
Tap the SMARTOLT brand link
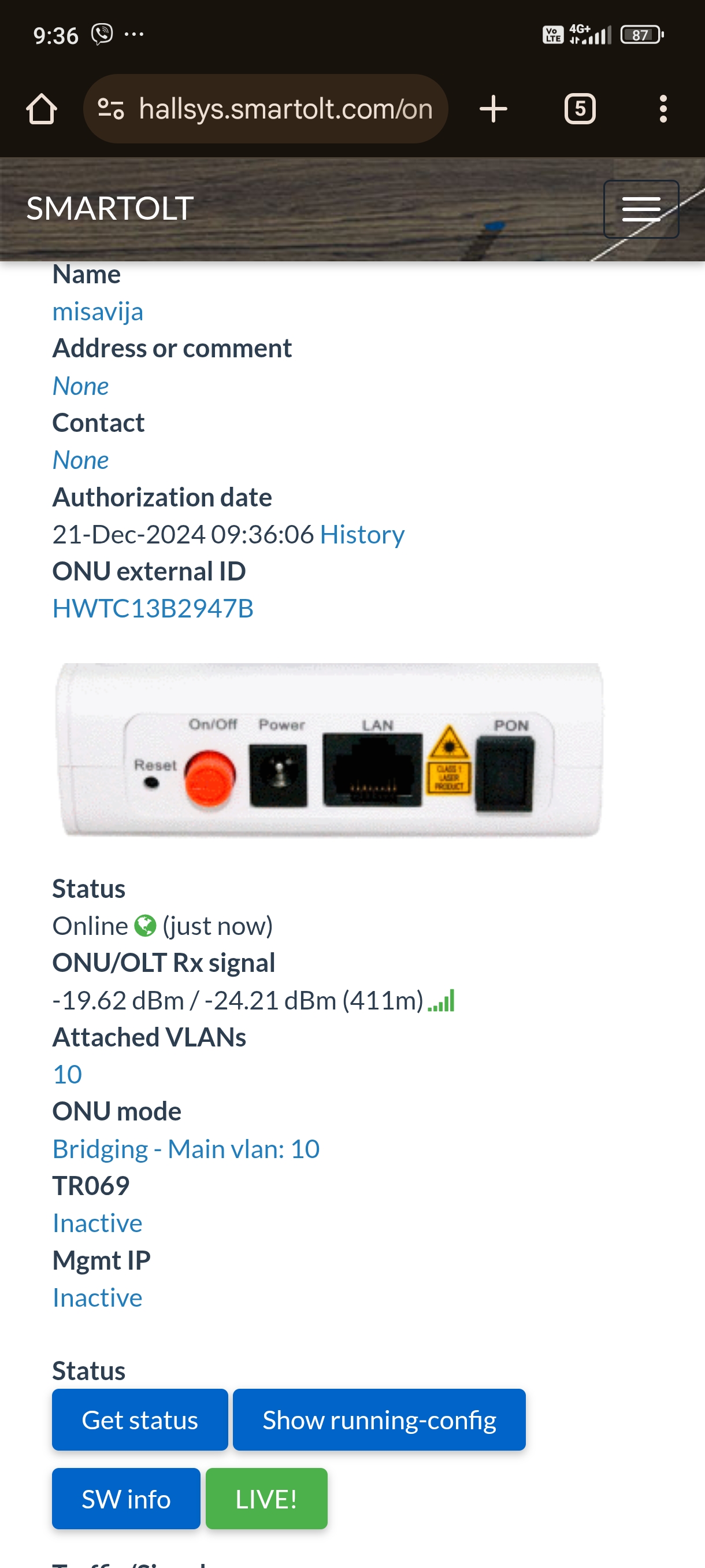tap(109, 209)
